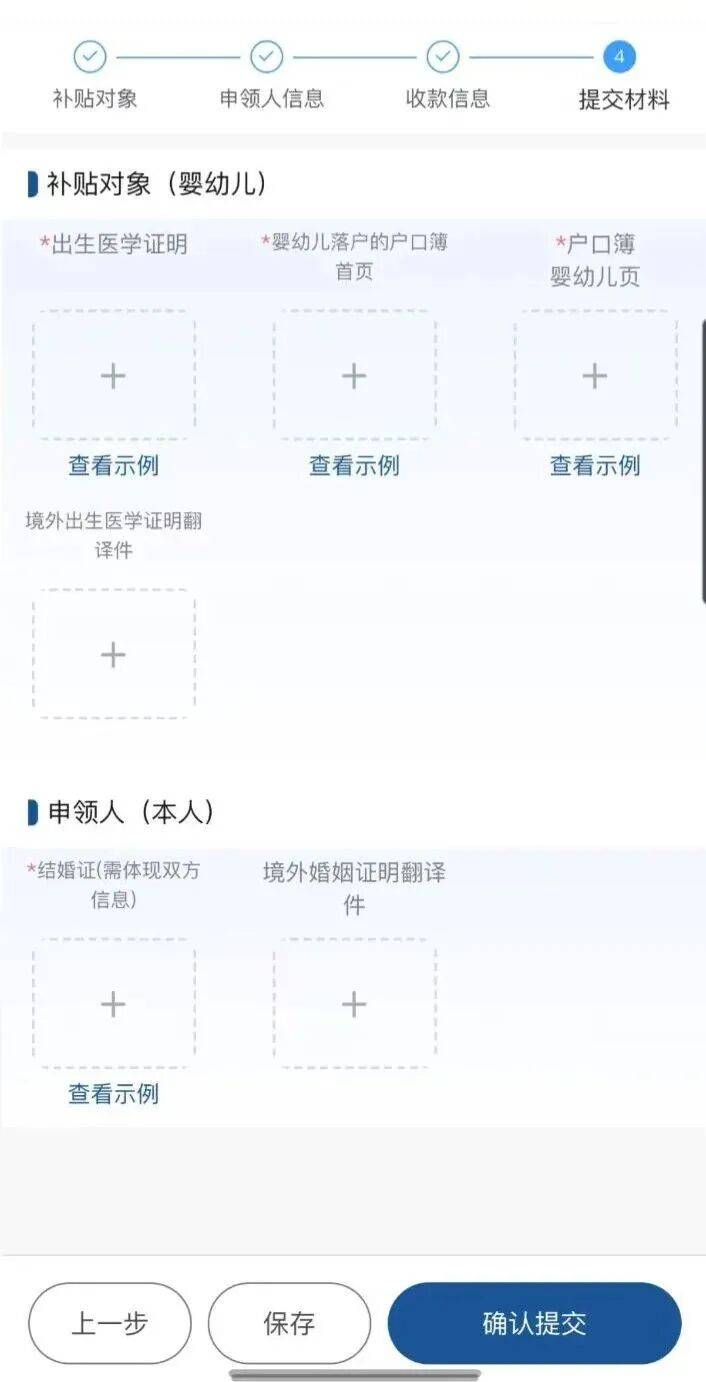Return to the 申领人信息 step
This screenshot has height=1382, width=706.
[x=267, y=57]
